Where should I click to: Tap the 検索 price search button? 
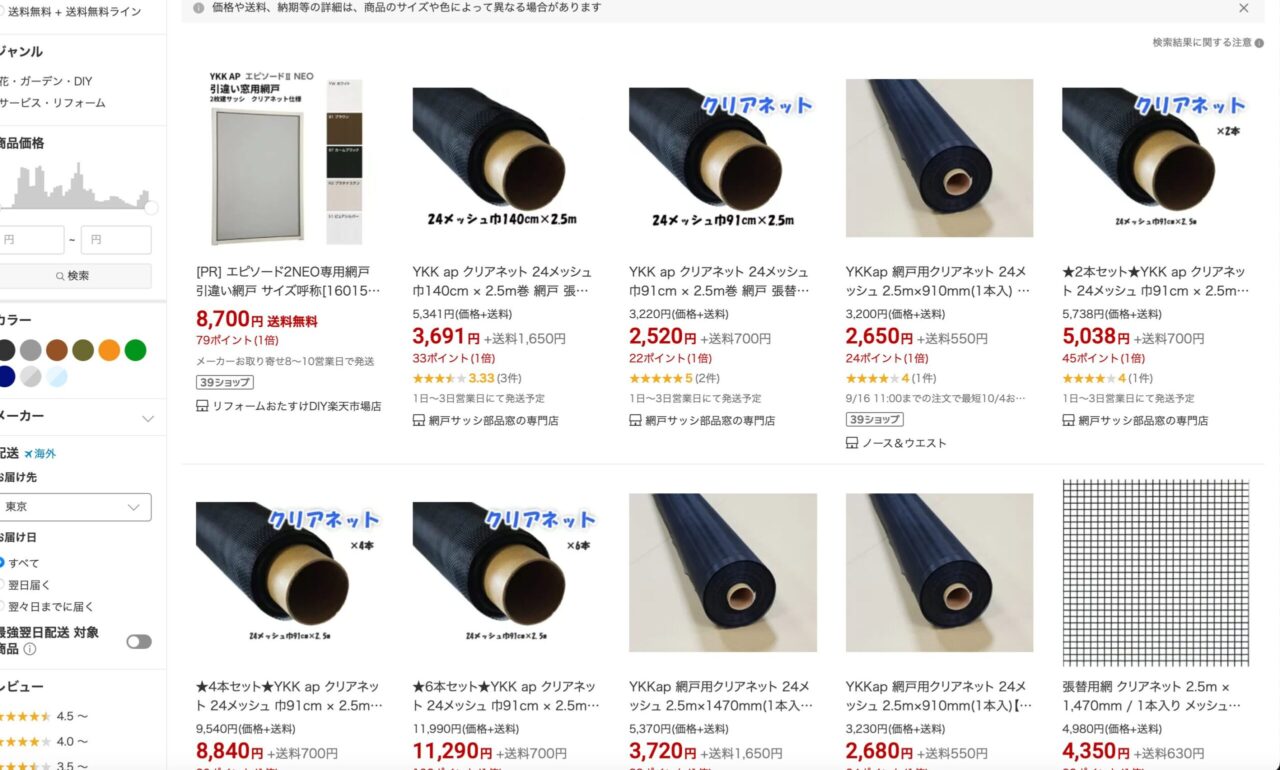(x=73, y=276)
